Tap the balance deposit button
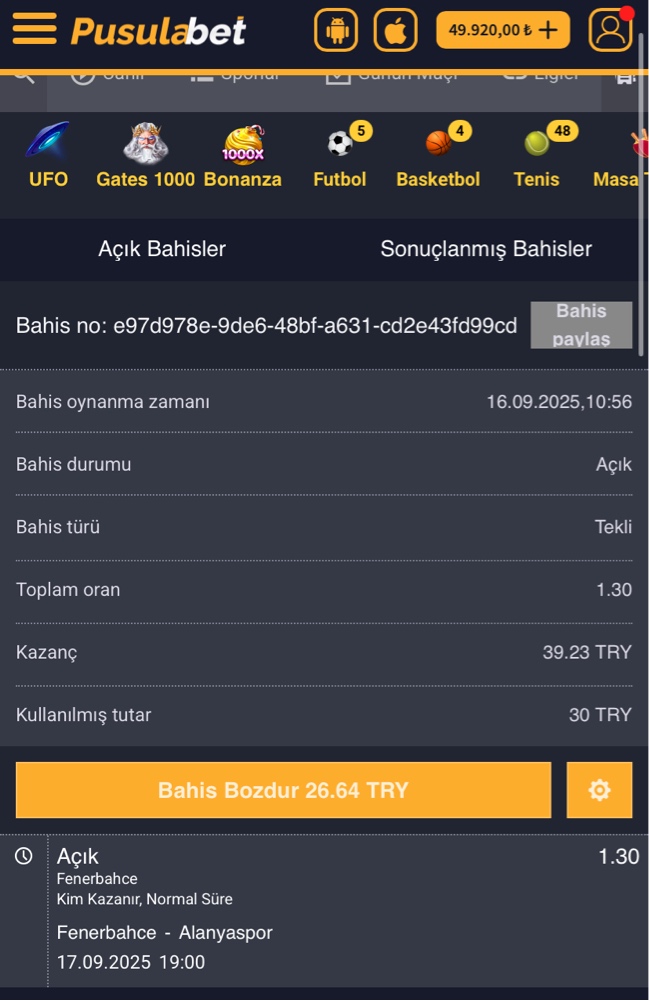Screen dimensions: 649x1001 [503, 30]
